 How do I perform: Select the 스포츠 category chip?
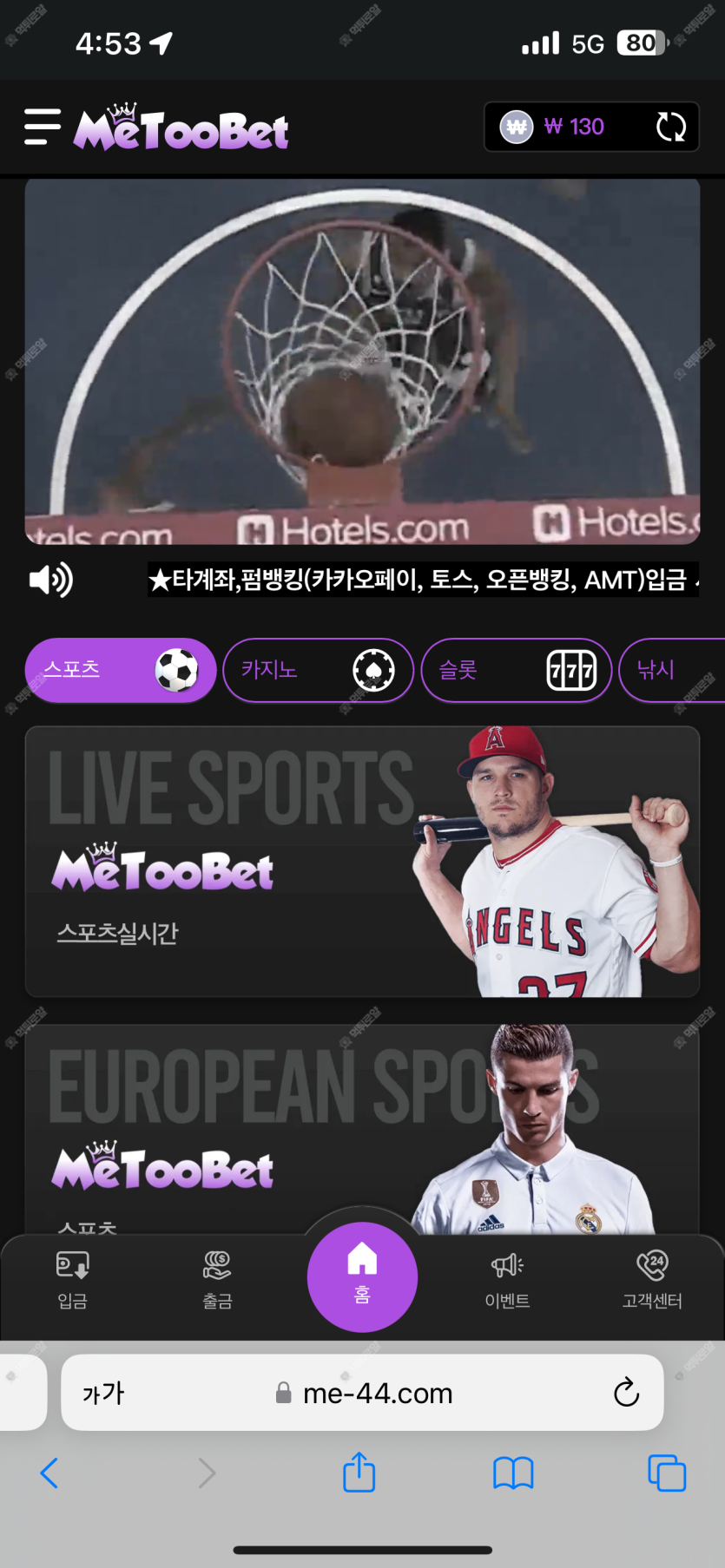[120, 670]
